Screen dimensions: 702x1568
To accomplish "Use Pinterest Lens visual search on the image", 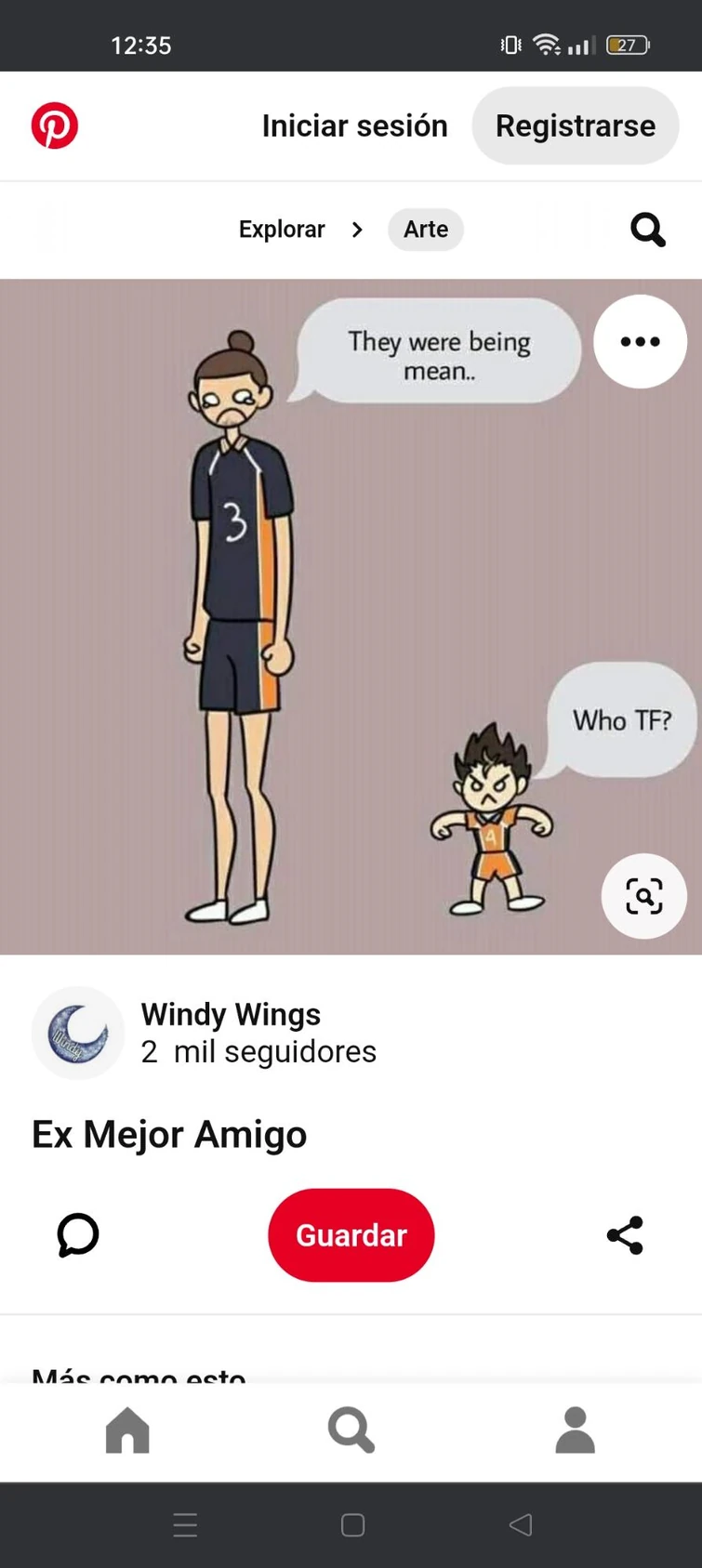I will pyautogui.click(x=643, y=896).
